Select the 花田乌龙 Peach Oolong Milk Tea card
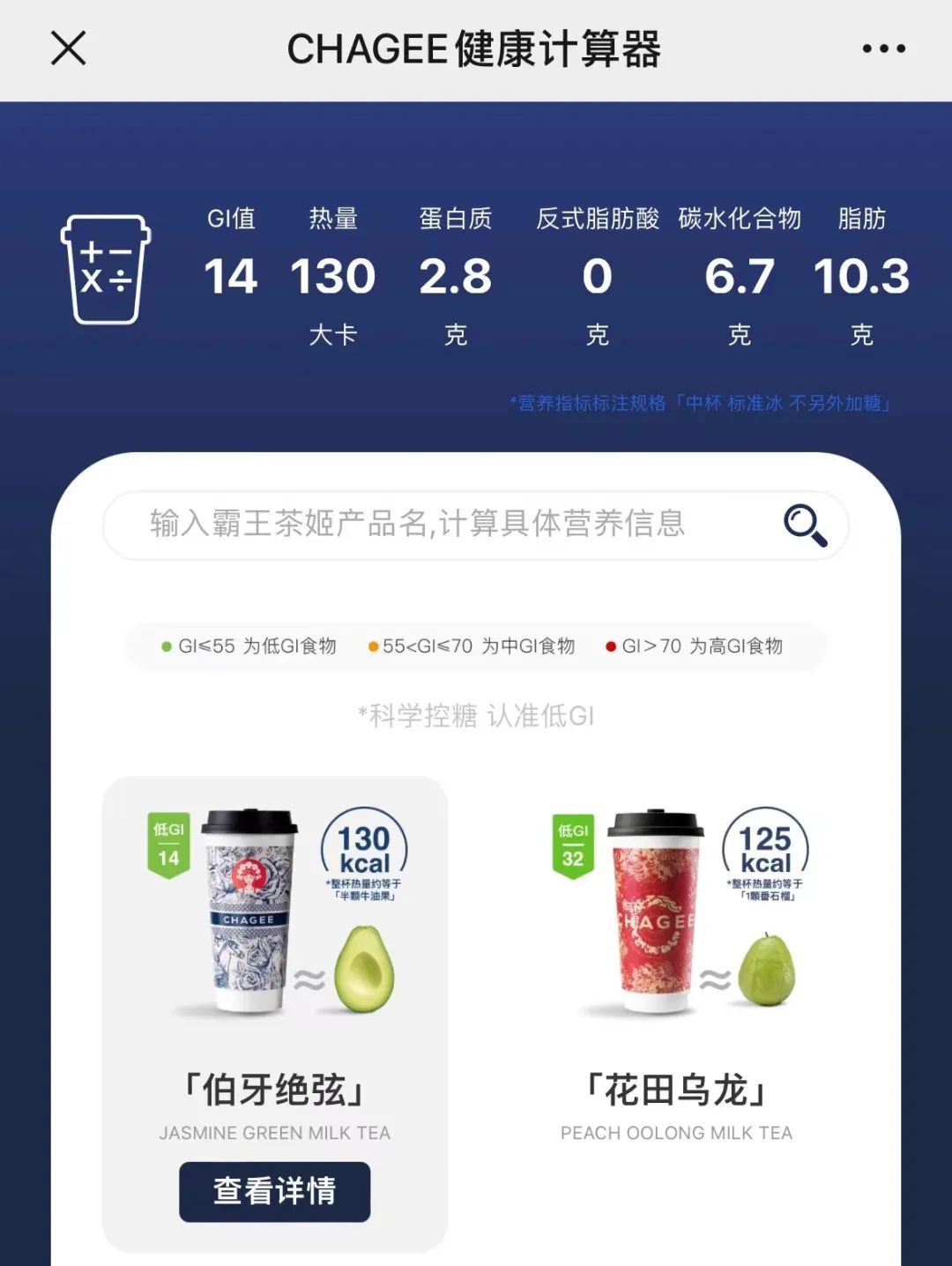This screenshot has height=1266, width=952. pyautogui.click(x=676, y=970)
